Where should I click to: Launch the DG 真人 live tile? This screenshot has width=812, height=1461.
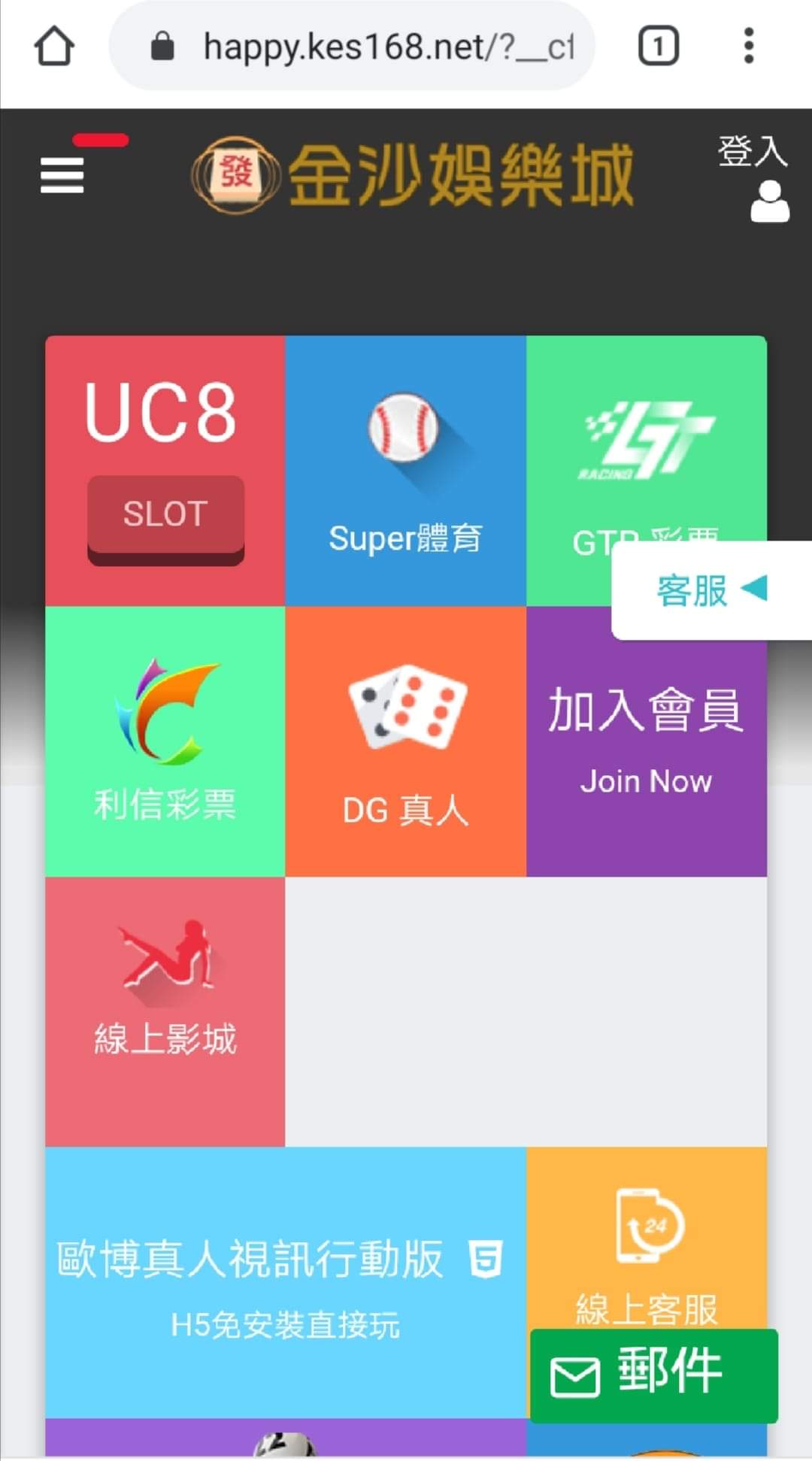405,741
